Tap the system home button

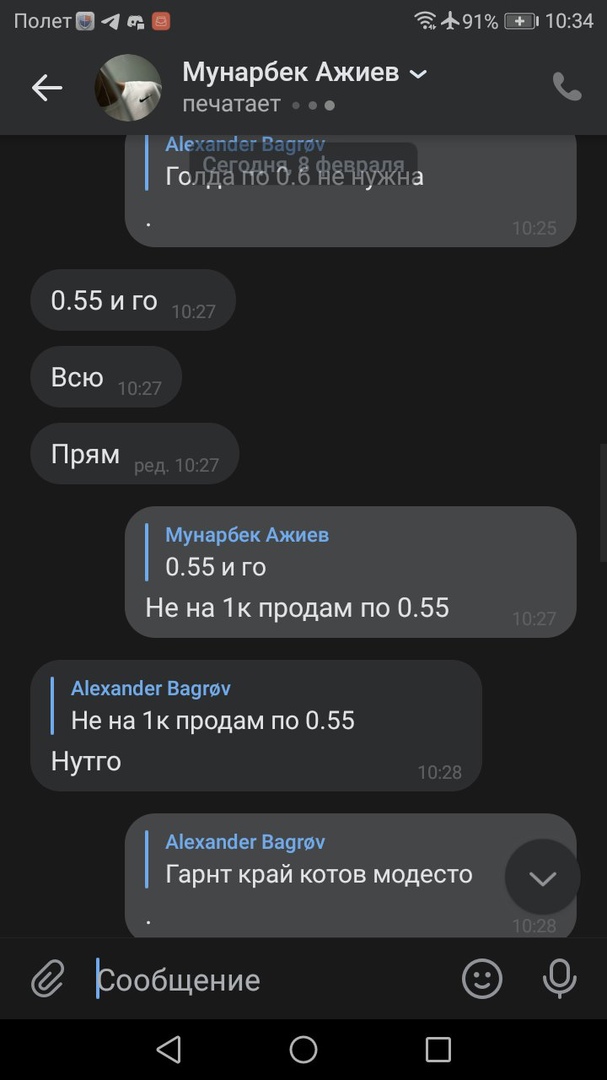[303, 1049]
